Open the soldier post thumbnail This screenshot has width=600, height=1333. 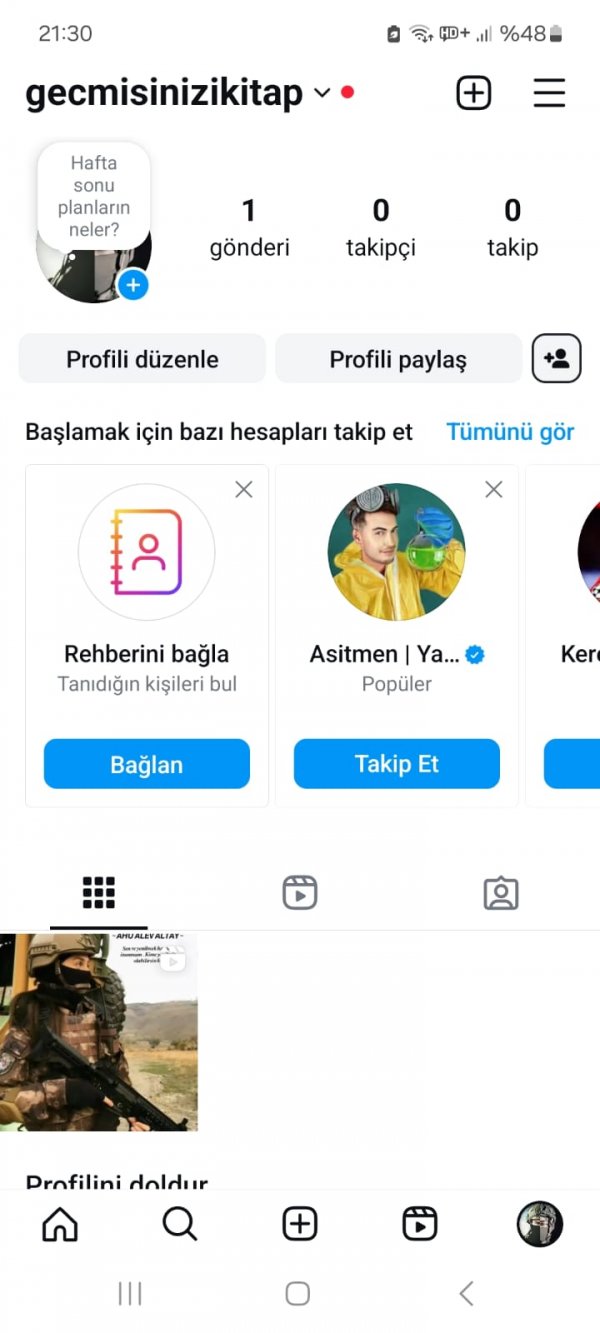98,1031
